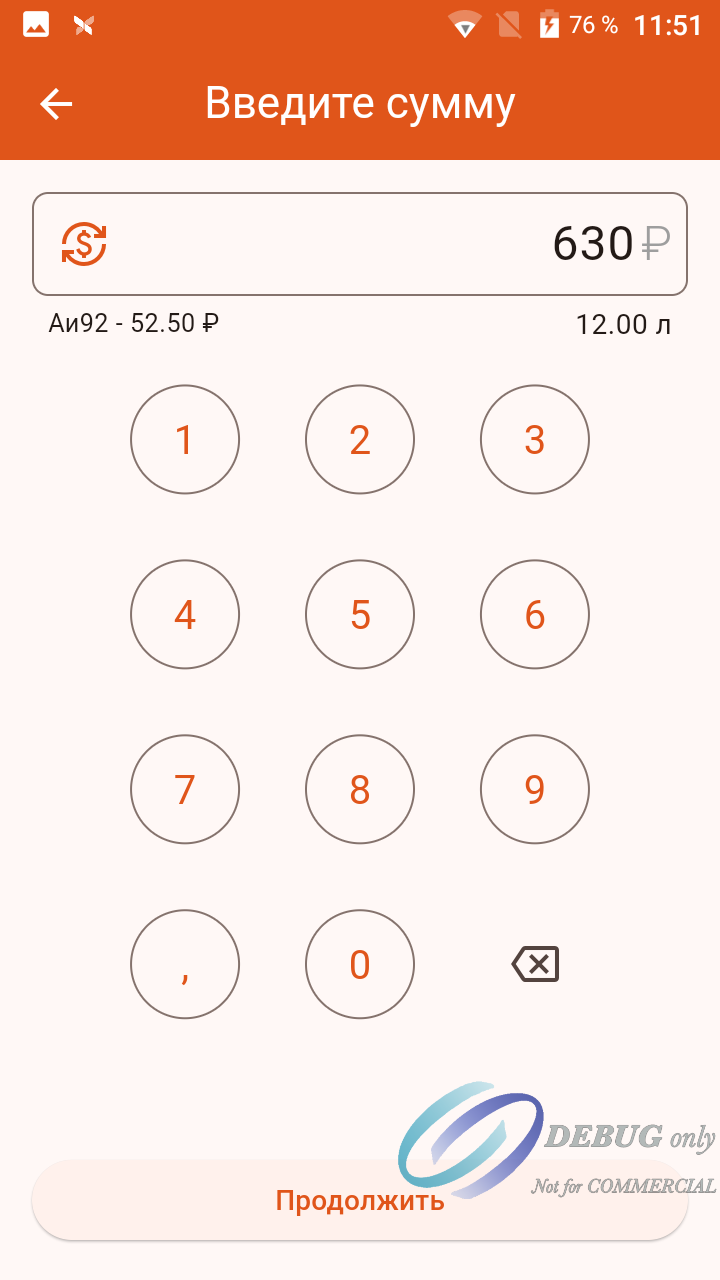This screenshot has width=720, height=1280.
Task: Enter digit 8 on the keypad
Action: pyautogui.click(x=360, y=790)
